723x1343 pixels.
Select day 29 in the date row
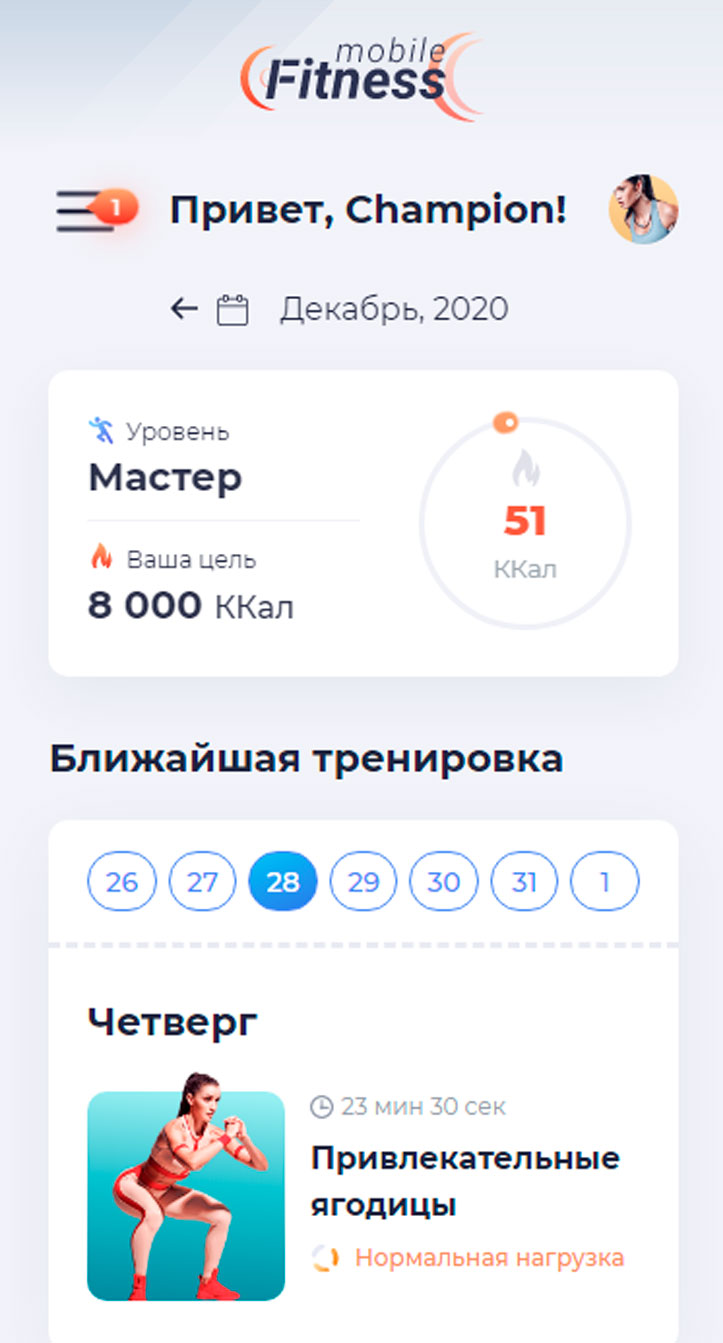click(x=364, y=882)
